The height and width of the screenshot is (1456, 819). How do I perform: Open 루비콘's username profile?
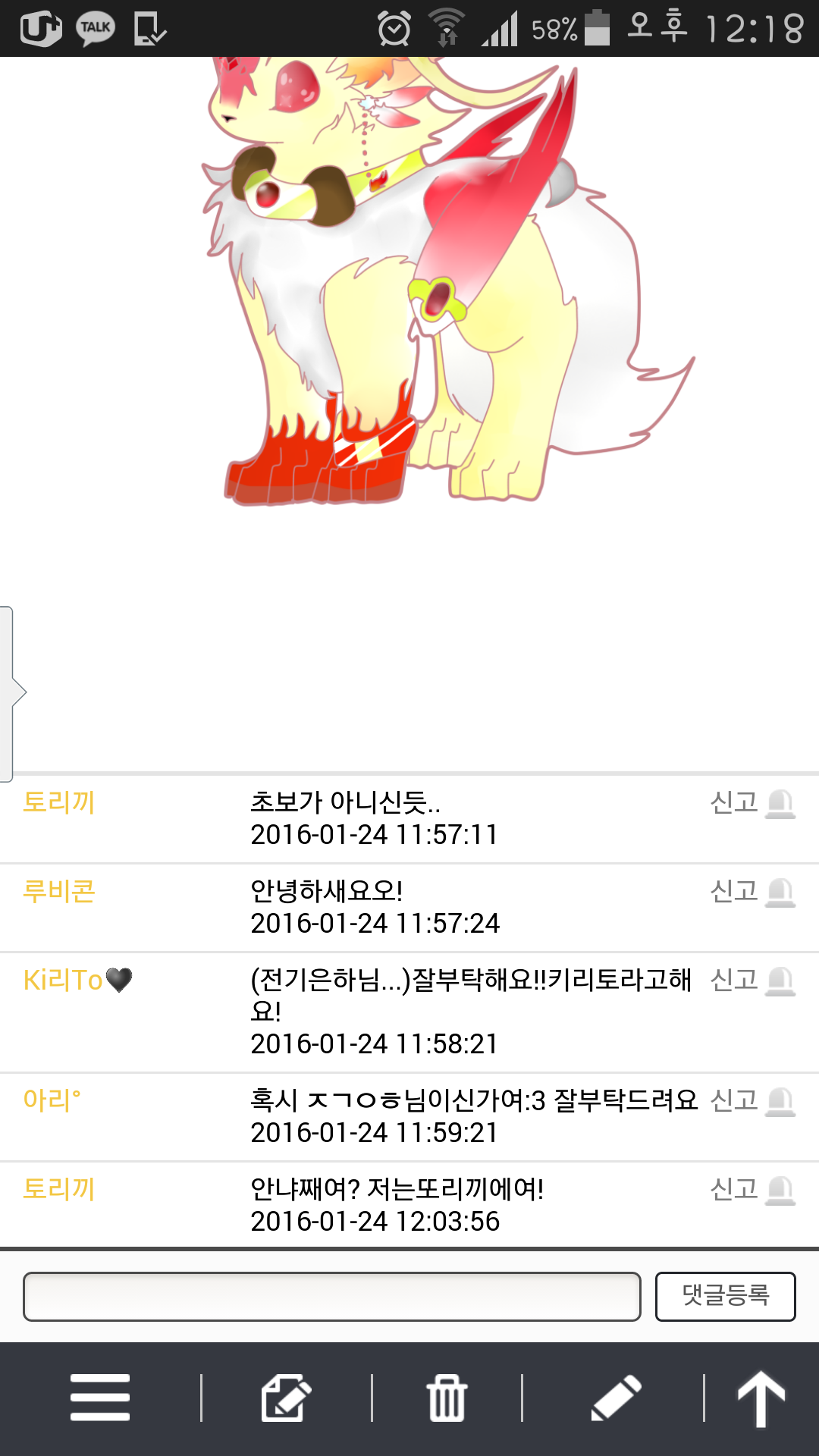click(x=59, y=892)
